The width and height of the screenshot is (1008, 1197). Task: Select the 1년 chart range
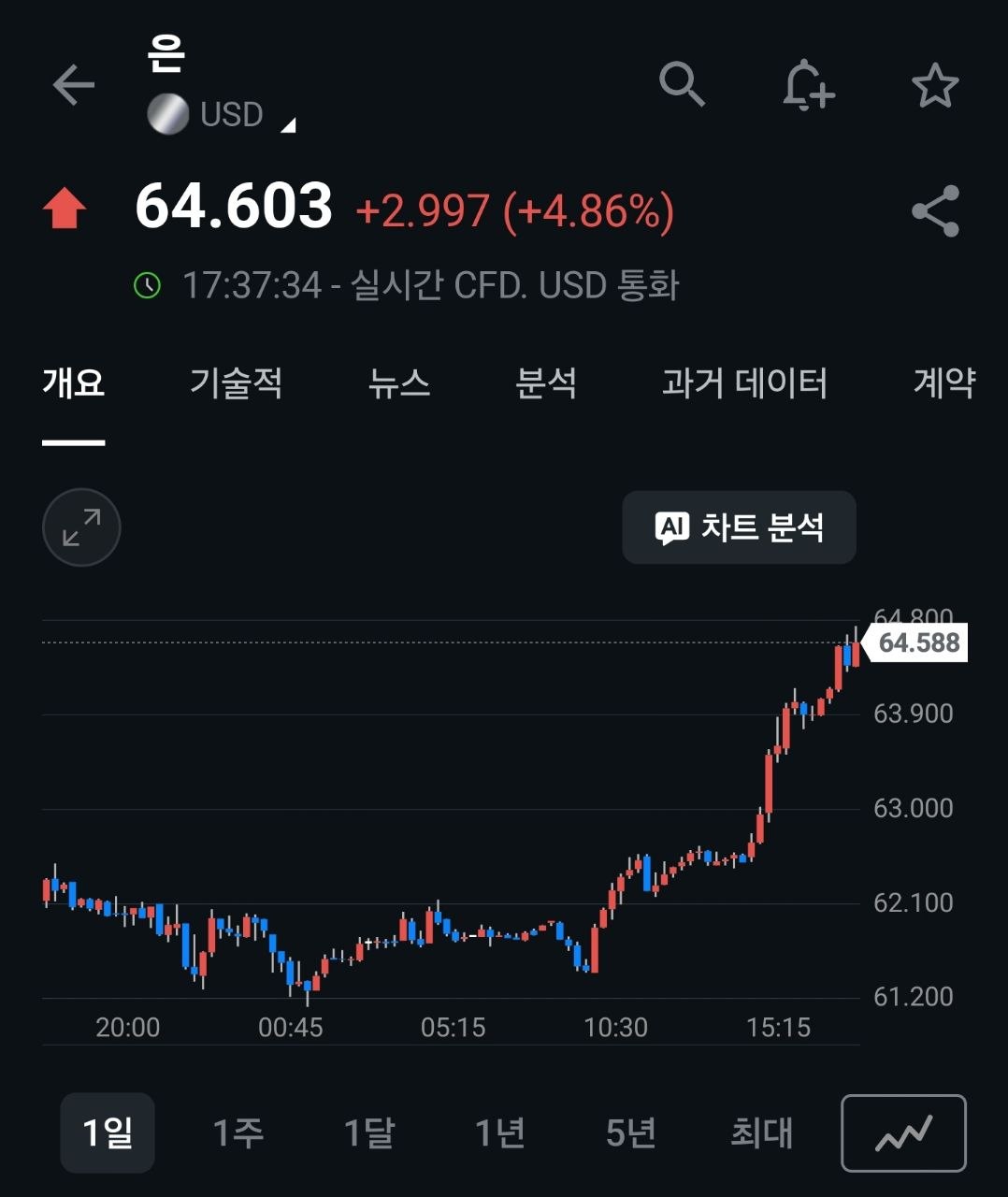500,1132
